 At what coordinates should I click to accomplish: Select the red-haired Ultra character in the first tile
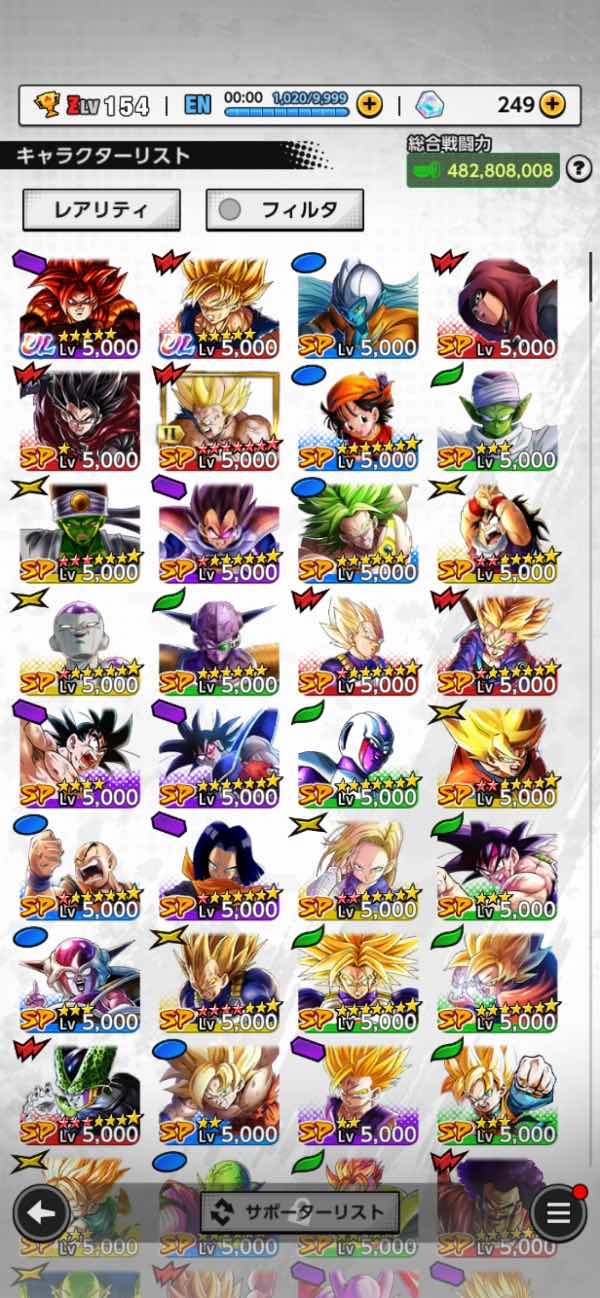pos(78,307)
